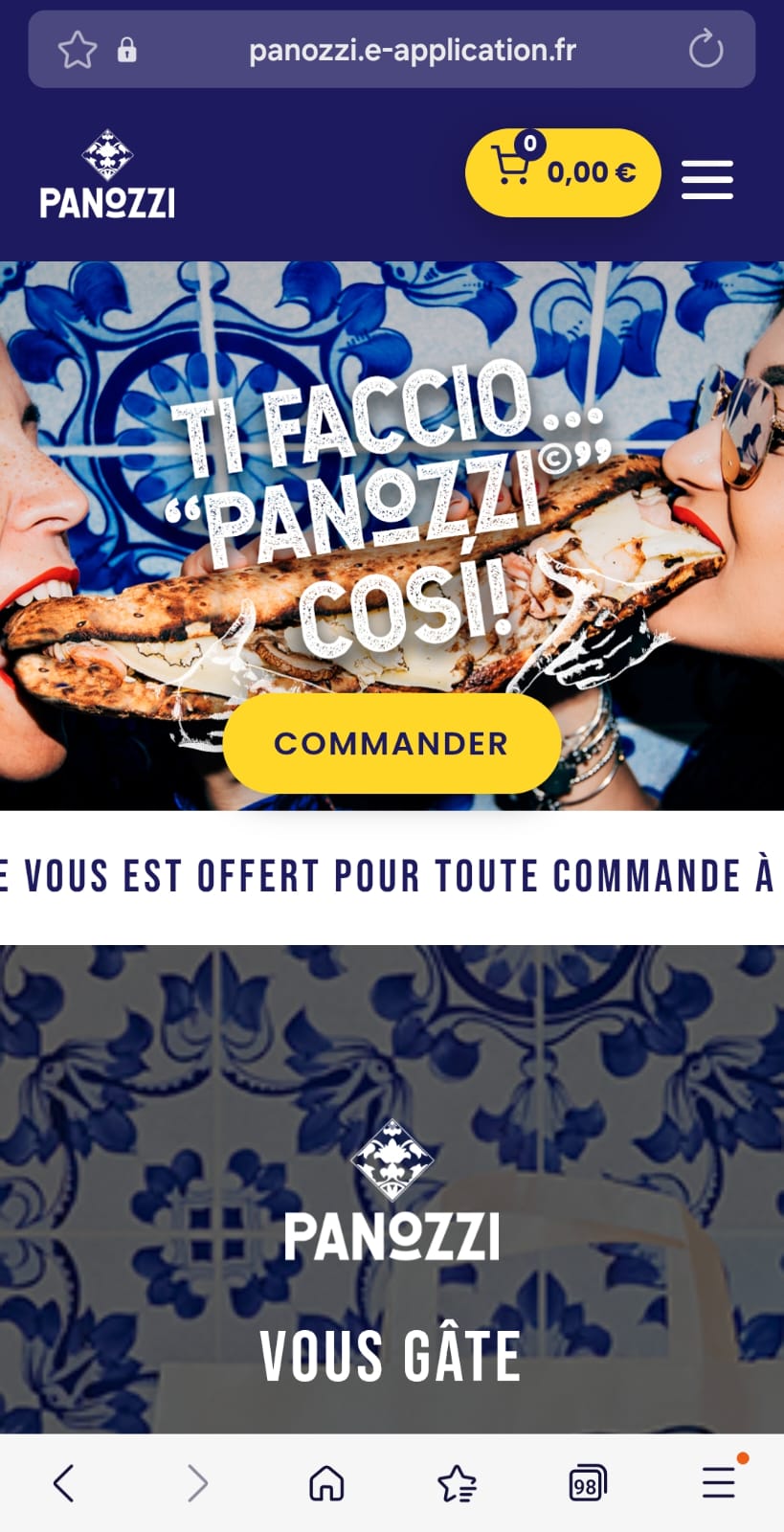Go forward using the right arrow
Screen dimensions: 784x1532
coord(197,1482)
